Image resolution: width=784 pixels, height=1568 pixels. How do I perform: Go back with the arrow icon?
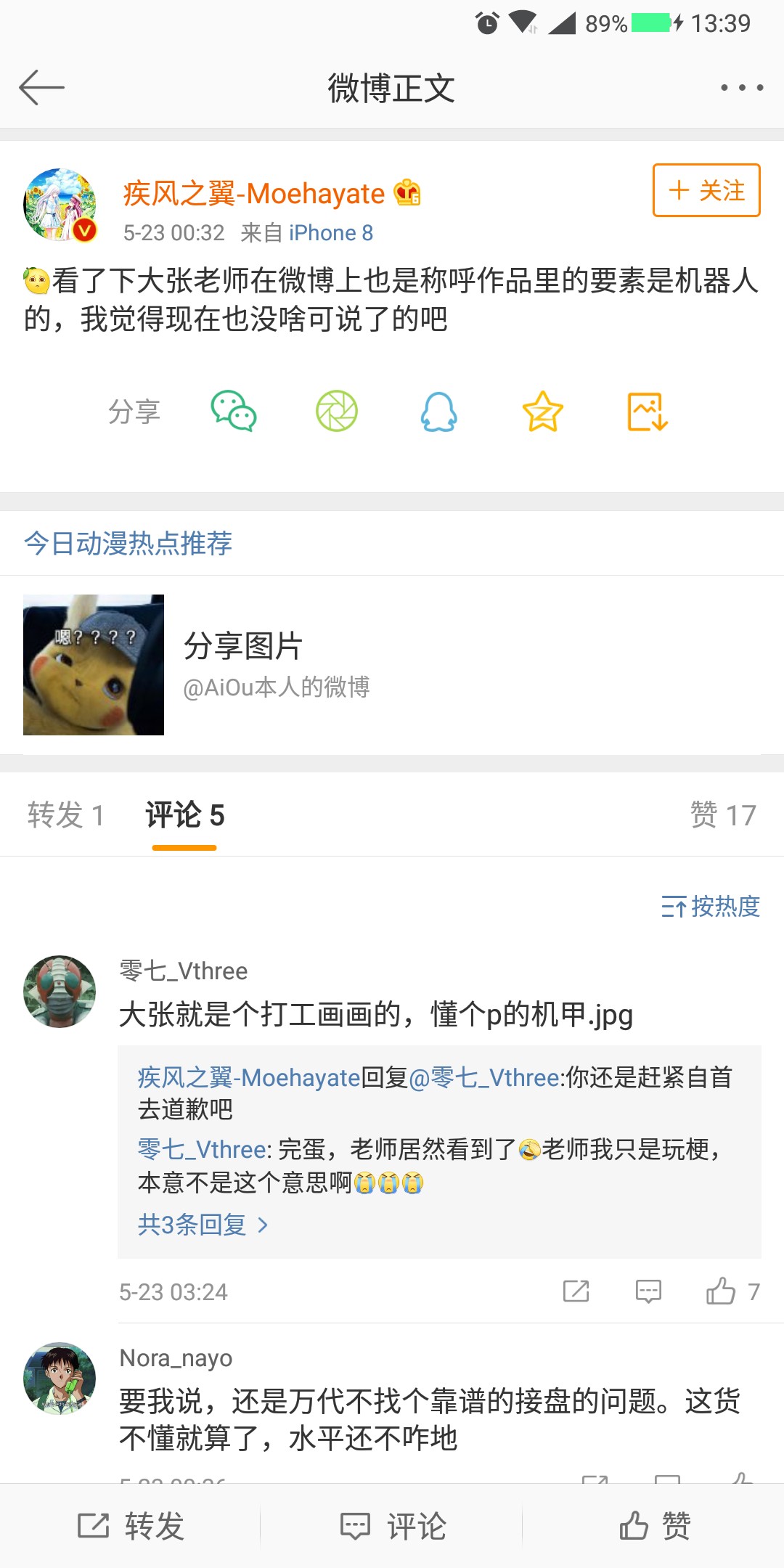coord(41,88)
